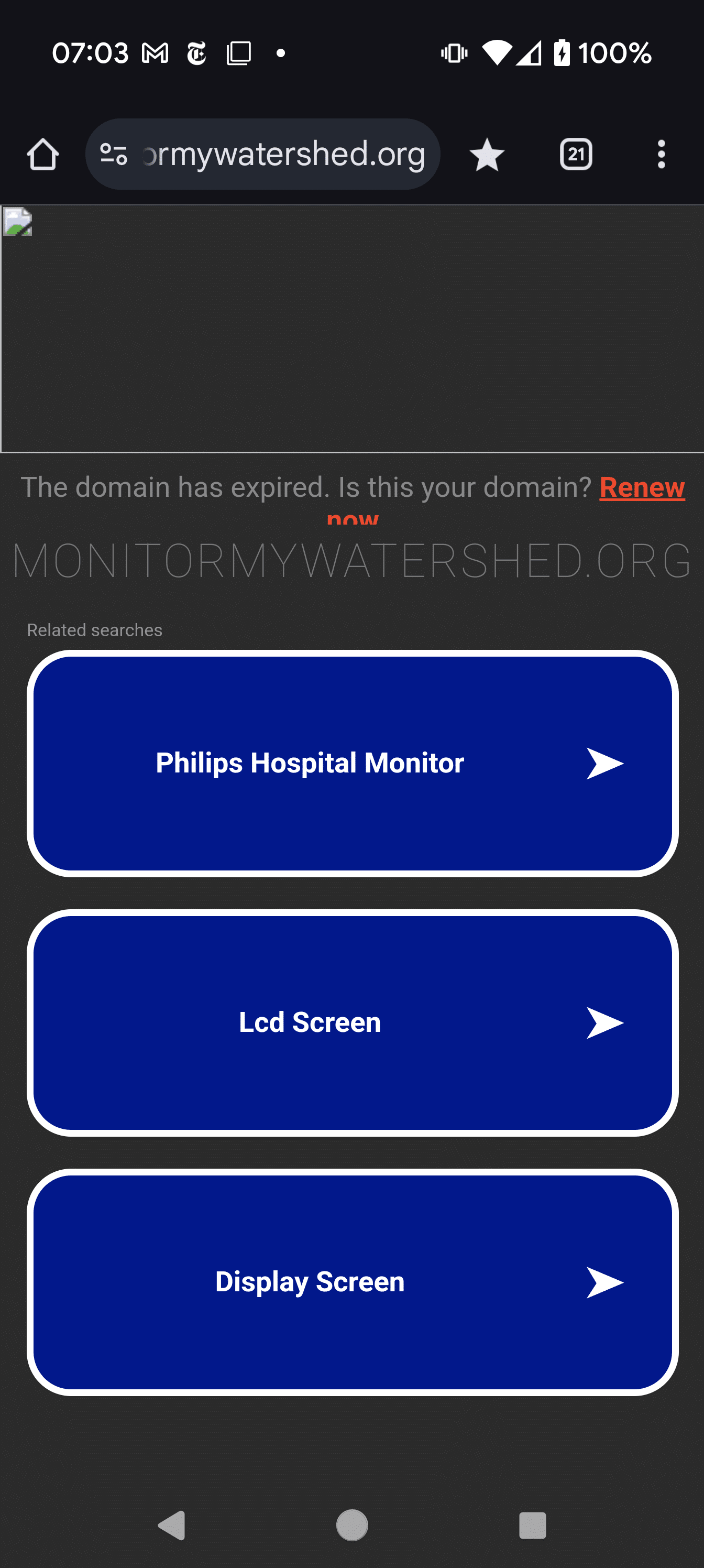Image resolution: width=704 pixels, height=1568 pixels.
Task: Select the Lcd Screen related search
Action: point(353,1022)
